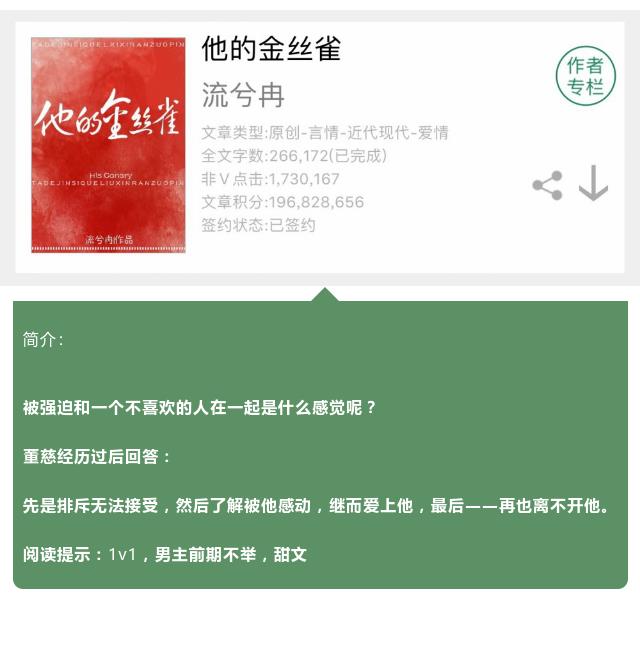This screenshot has width=640, height=649.
Task: Share this novel
Action: point(547,185)
